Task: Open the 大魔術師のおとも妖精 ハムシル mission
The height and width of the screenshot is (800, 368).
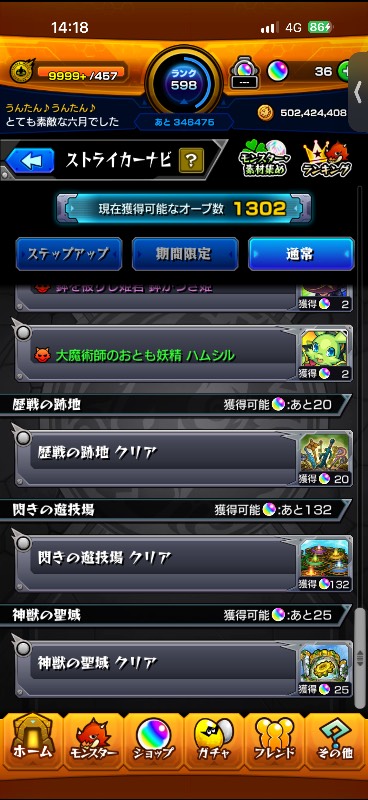Action: [184, 354]
